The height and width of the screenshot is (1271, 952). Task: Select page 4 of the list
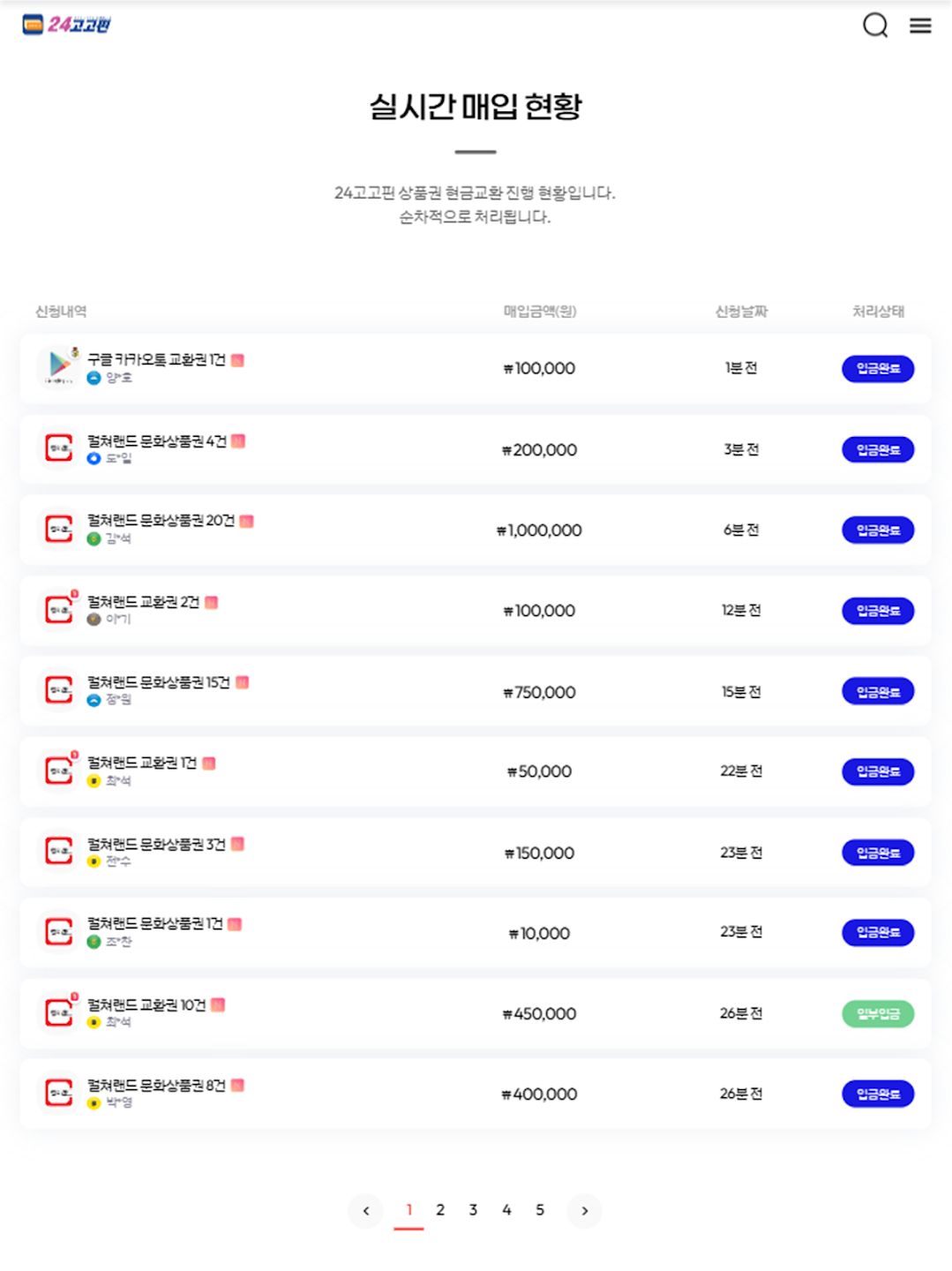tap(506, 1210)
